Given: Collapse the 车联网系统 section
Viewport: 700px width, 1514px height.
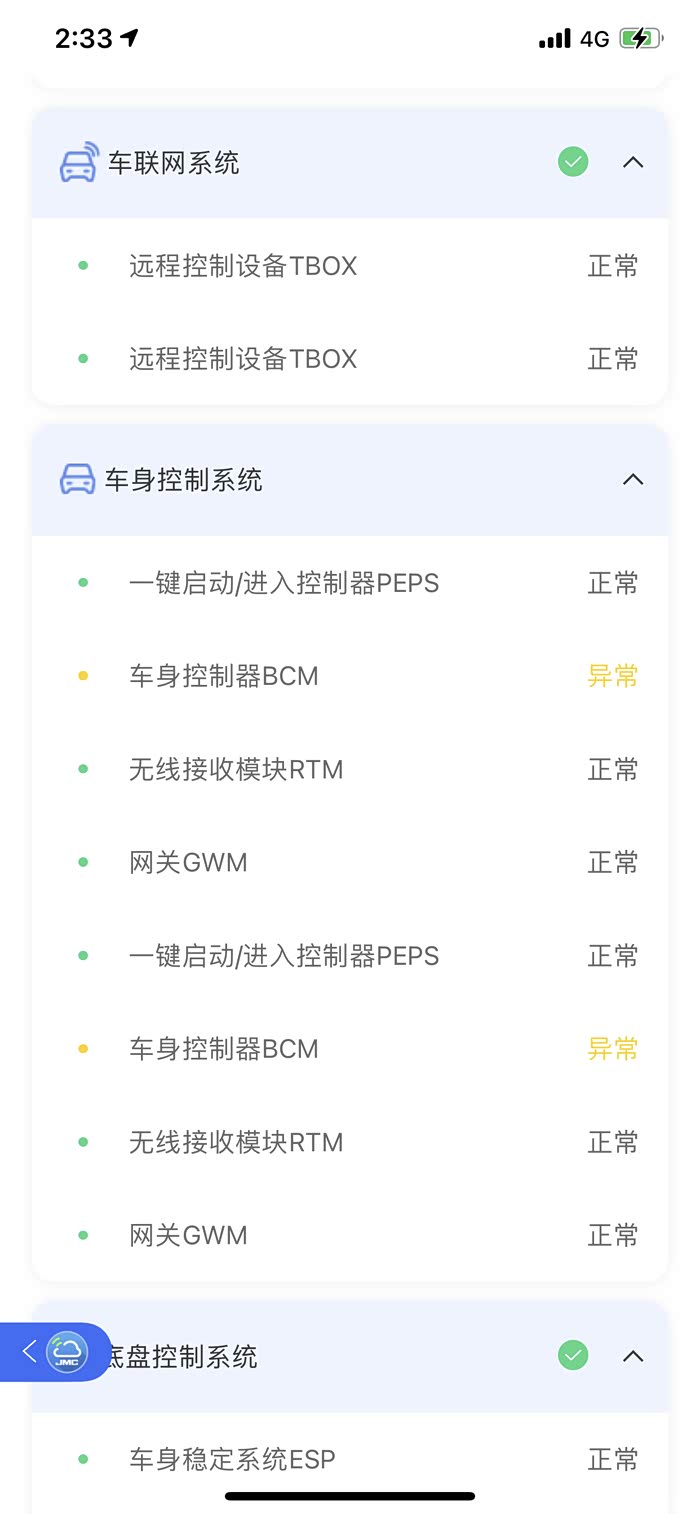Looking at the screenshot, I should pos(633,162).
